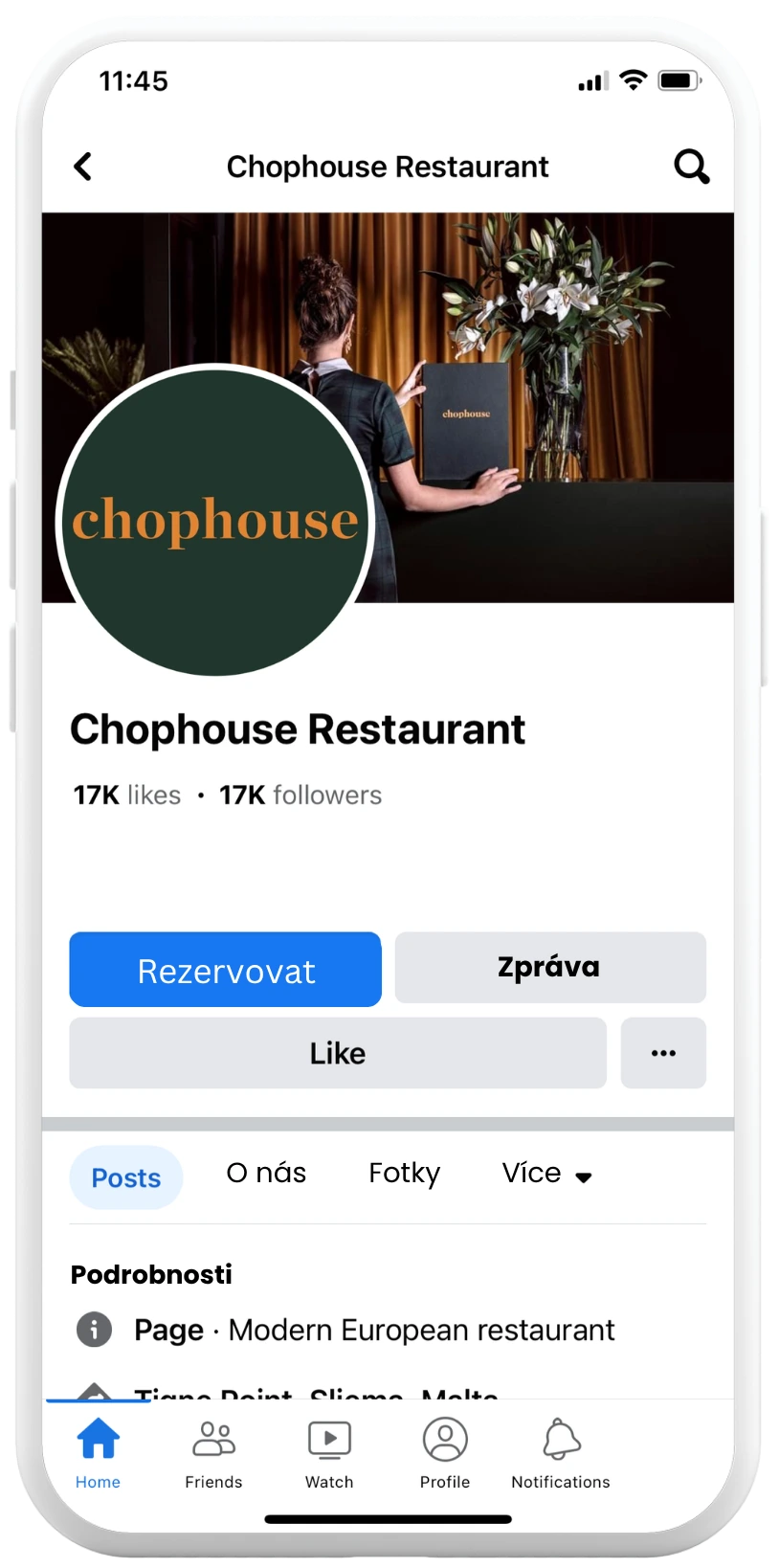Expand the Více dropdown

coord(546,1174)
